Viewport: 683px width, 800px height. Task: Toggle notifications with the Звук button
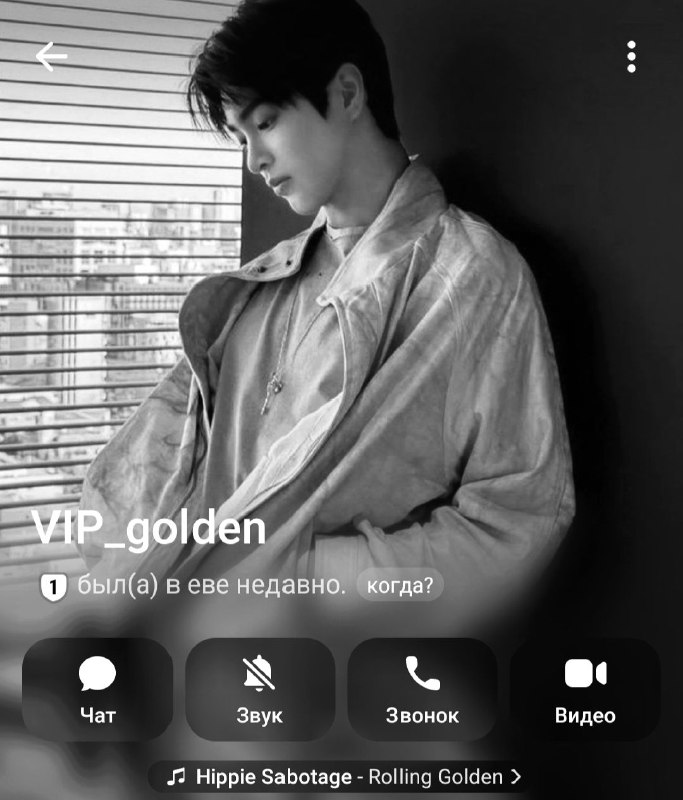(260, 689)
